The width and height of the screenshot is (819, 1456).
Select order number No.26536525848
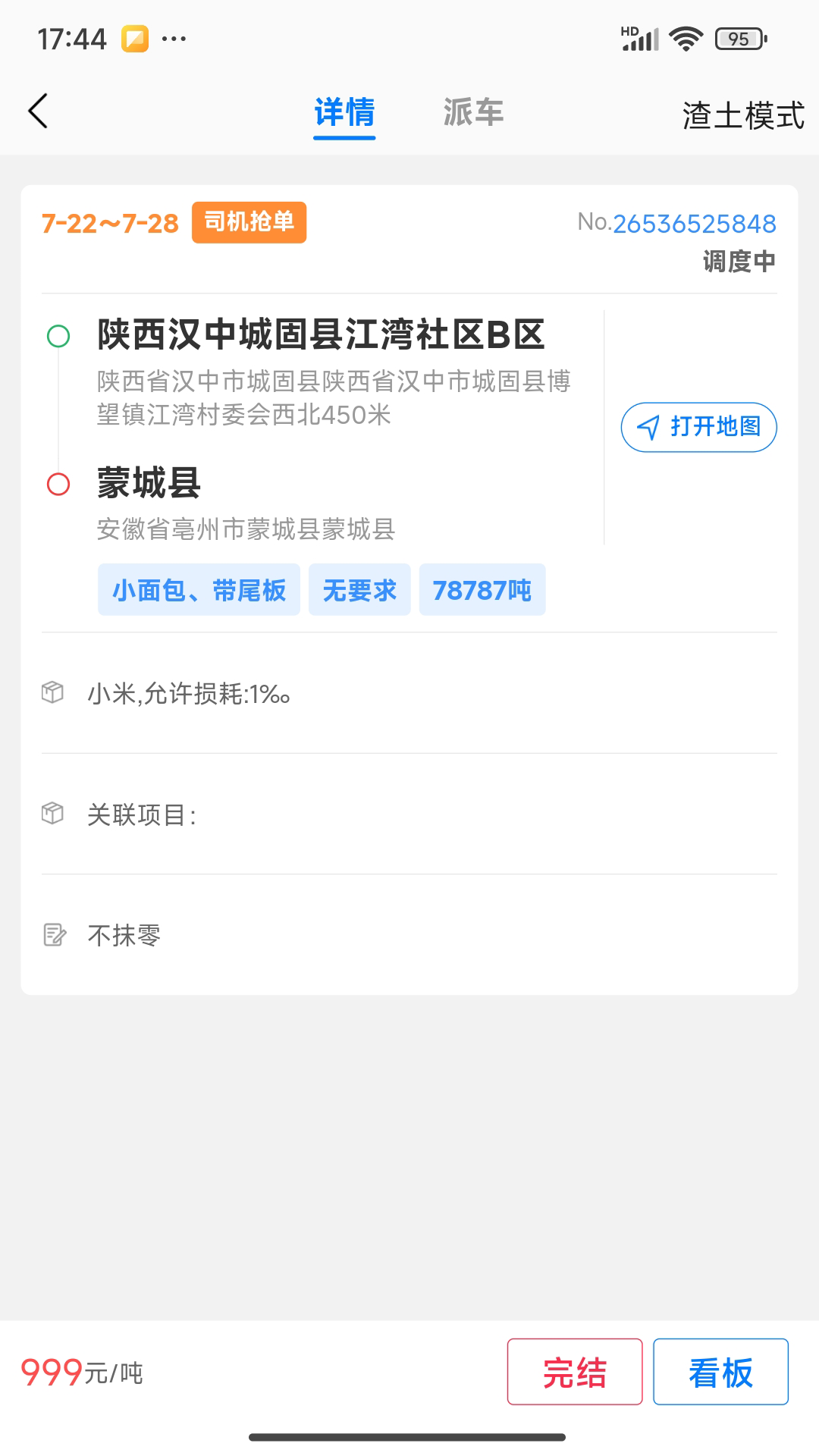677,223
